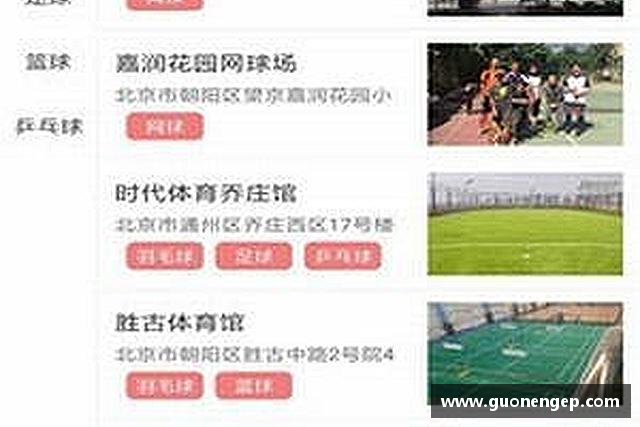
Task: View the photo of 时代体育乔庄馆
Action: [524, 224]
